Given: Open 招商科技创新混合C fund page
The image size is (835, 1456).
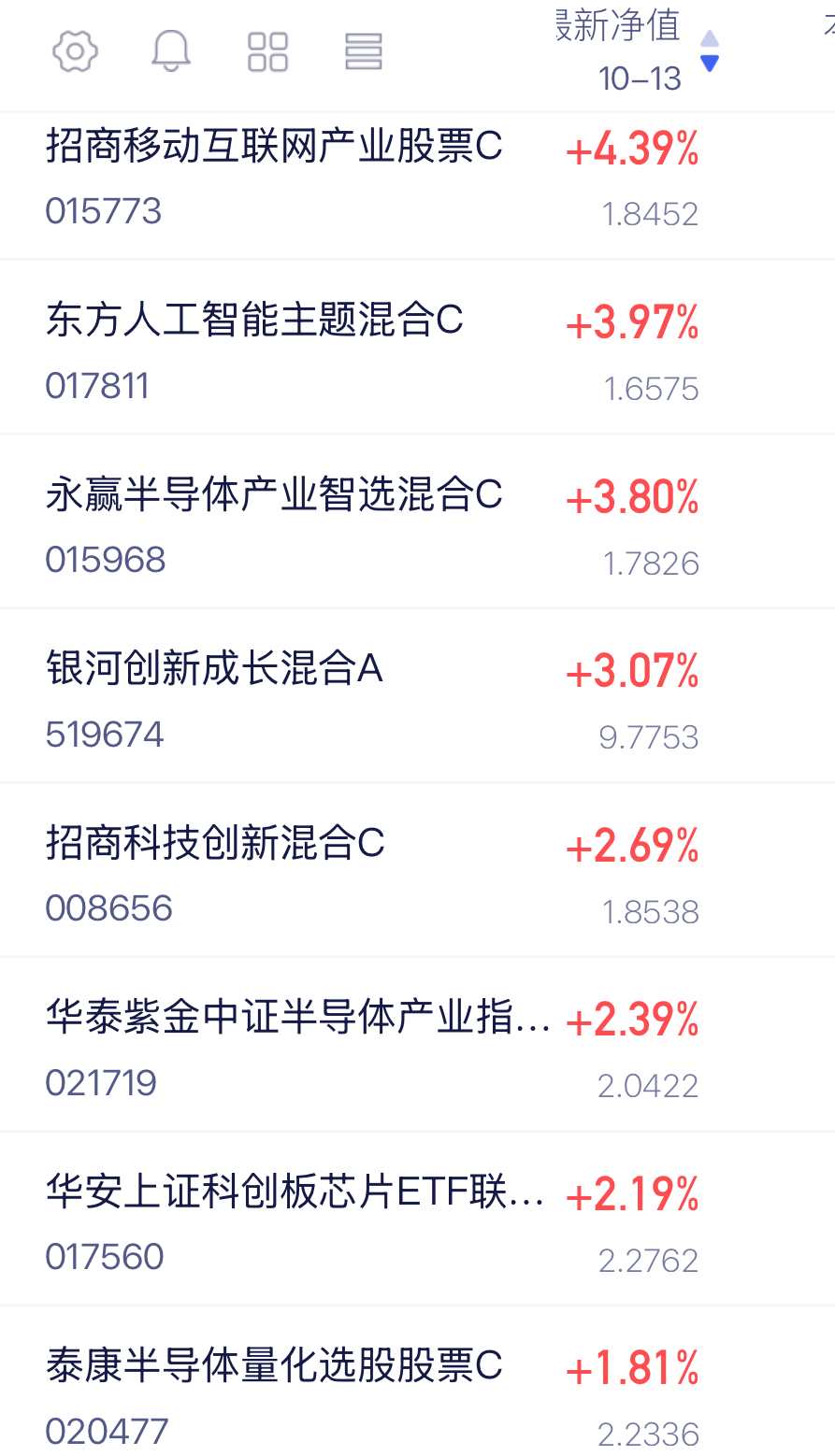Looking at the screenshot, I should pyautogui.click(x=215, y=844).
